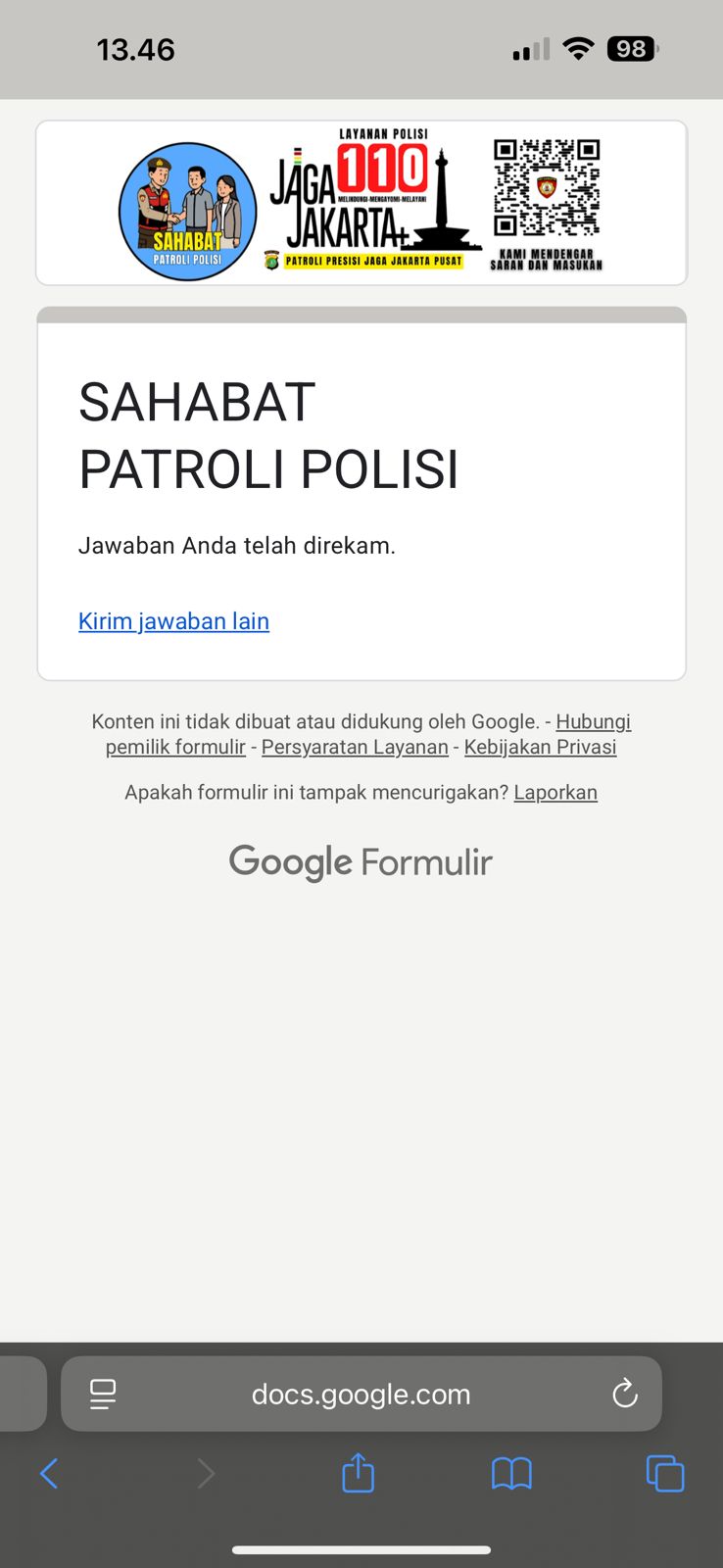
Task: Go back to the previous page
Action: point(49,1473)
